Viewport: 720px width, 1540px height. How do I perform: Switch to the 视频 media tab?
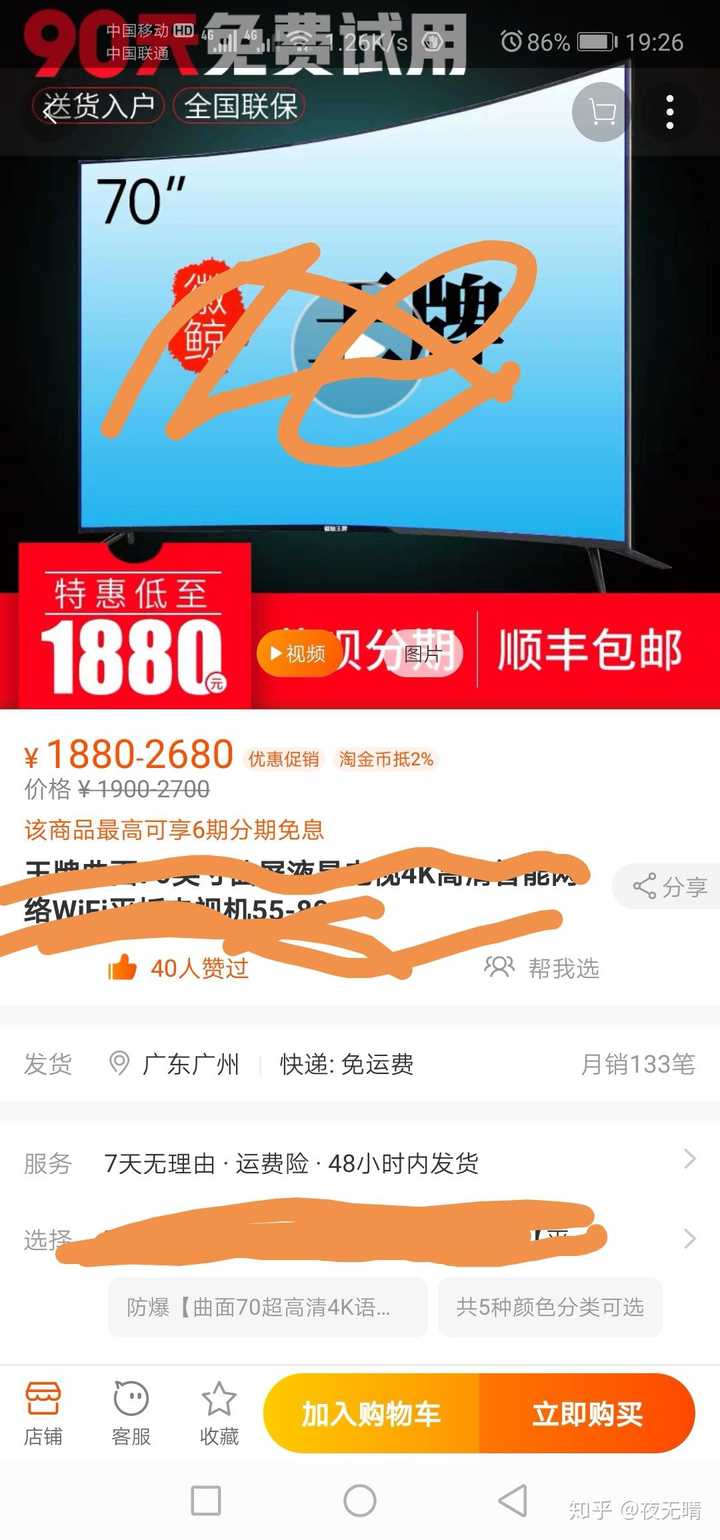pyautogui.click(x=297, y=654)
